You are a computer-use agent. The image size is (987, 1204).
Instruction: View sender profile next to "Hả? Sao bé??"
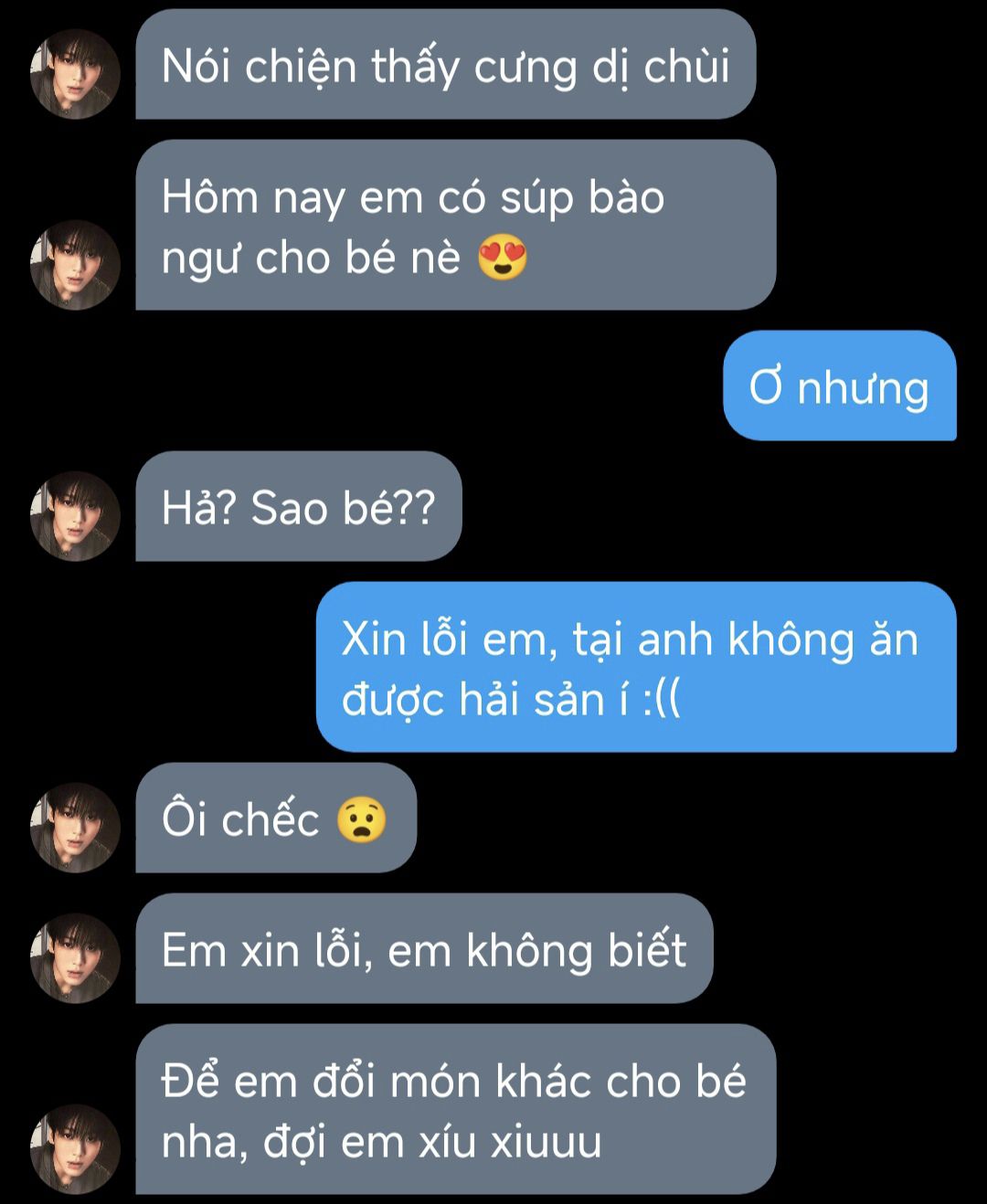tap(75, 516)
